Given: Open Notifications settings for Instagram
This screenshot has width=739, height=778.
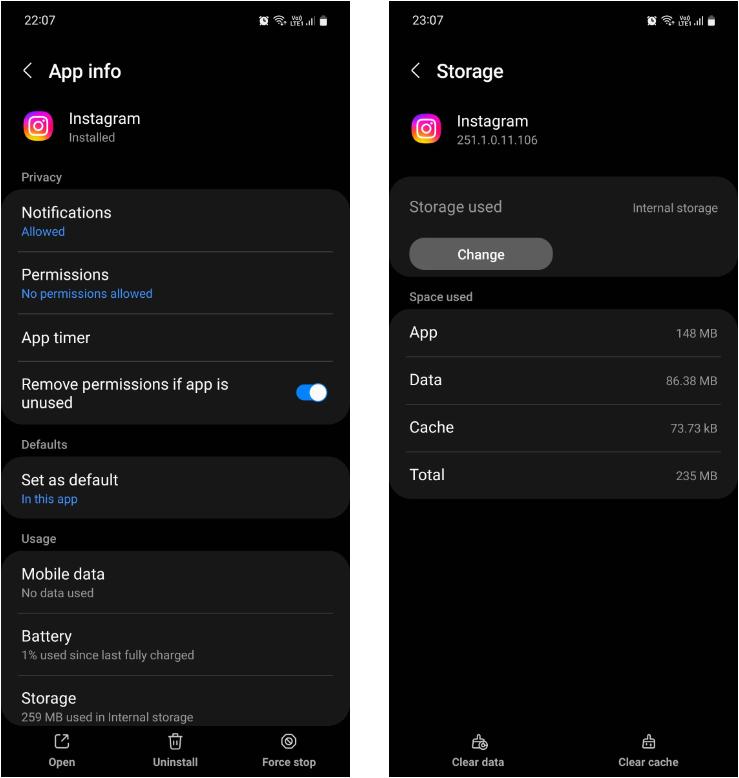Looking at the screenshot, I should [x=175, y=221].
